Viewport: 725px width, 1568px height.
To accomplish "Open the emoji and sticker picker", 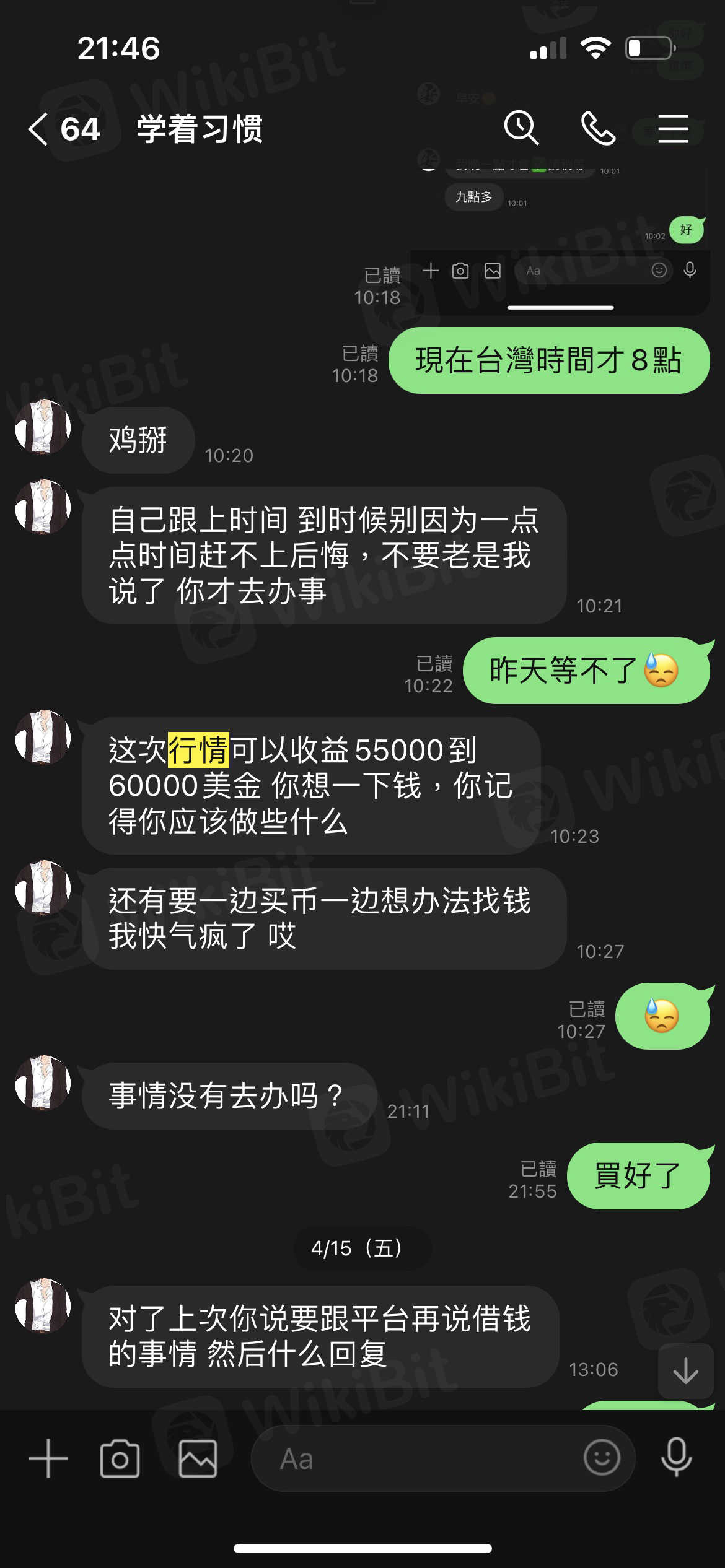I will [x=601, y=1457].
